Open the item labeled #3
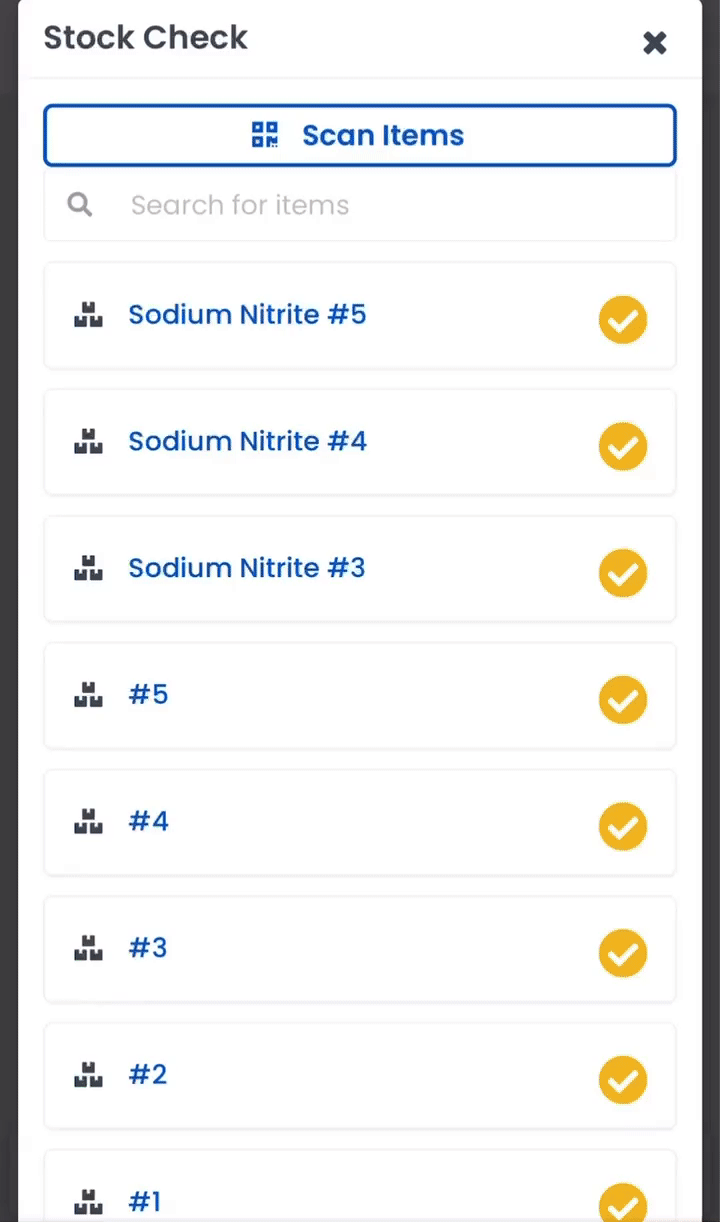This screenshot has height=1222, width=720. tap(148, 948)
